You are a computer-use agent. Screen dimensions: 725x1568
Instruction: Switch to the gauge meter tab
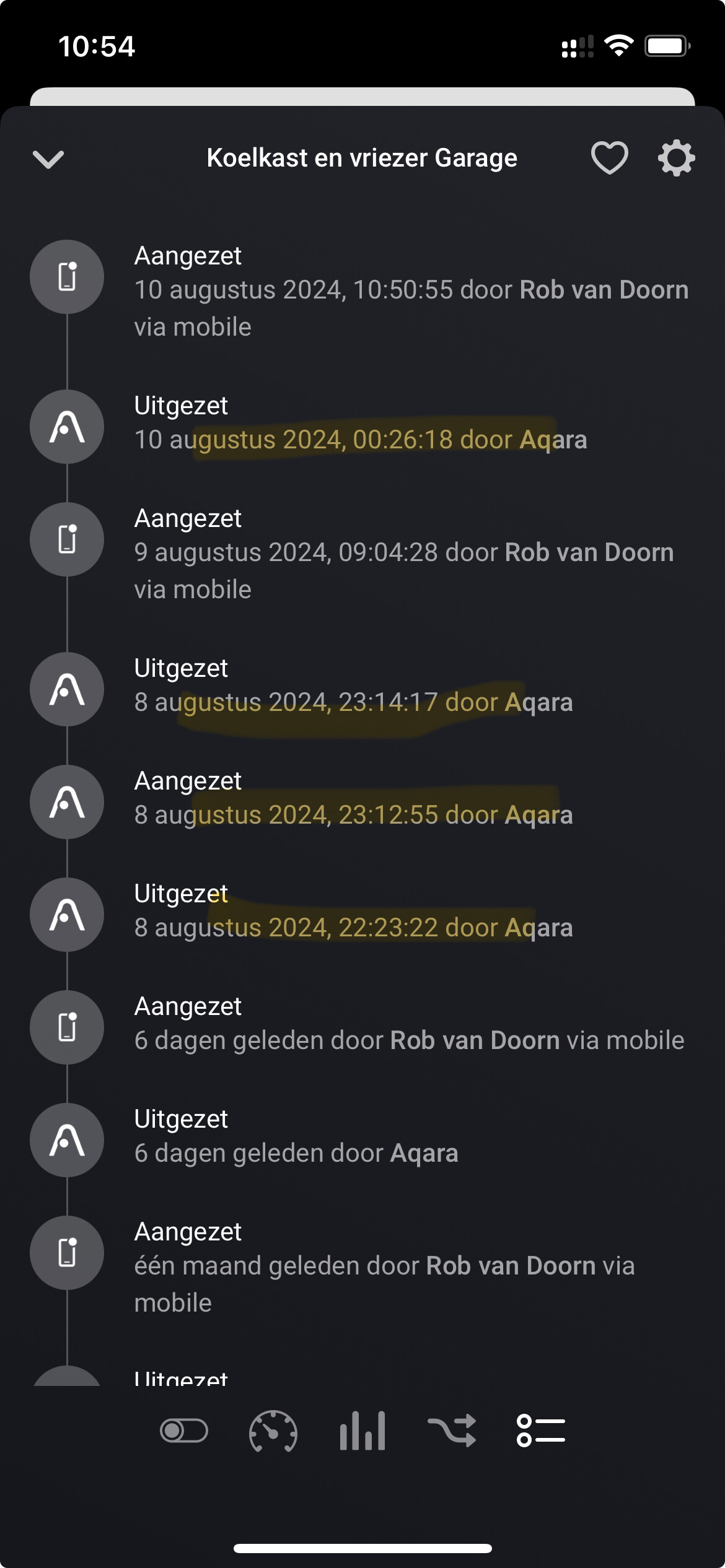273,1431
